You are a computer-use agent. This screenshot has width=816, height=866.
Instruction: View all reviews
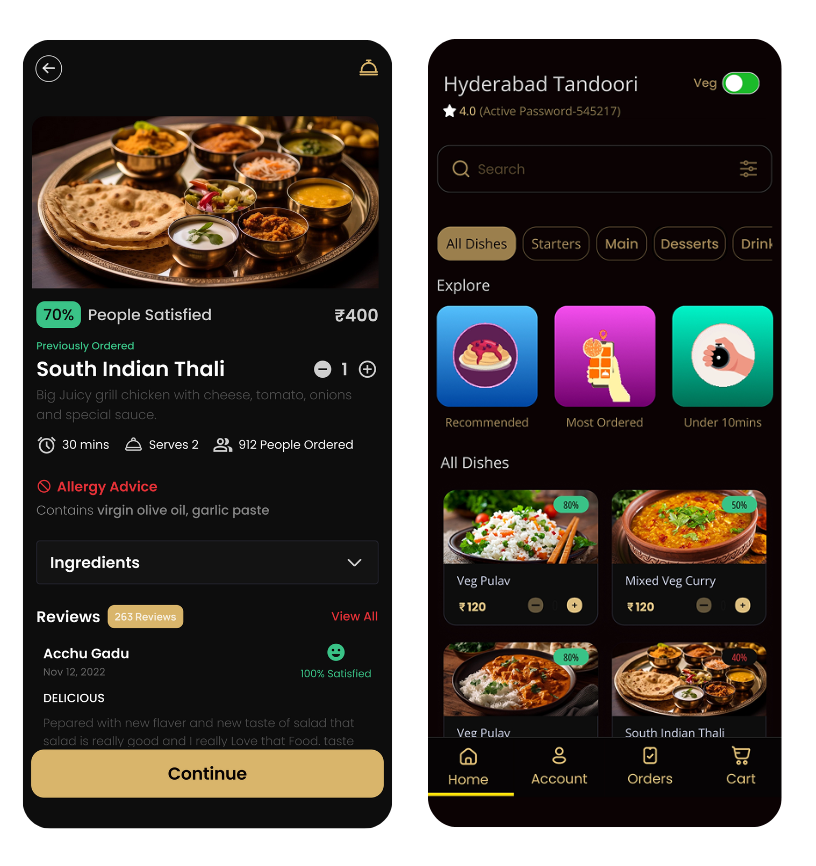(354, 616)
